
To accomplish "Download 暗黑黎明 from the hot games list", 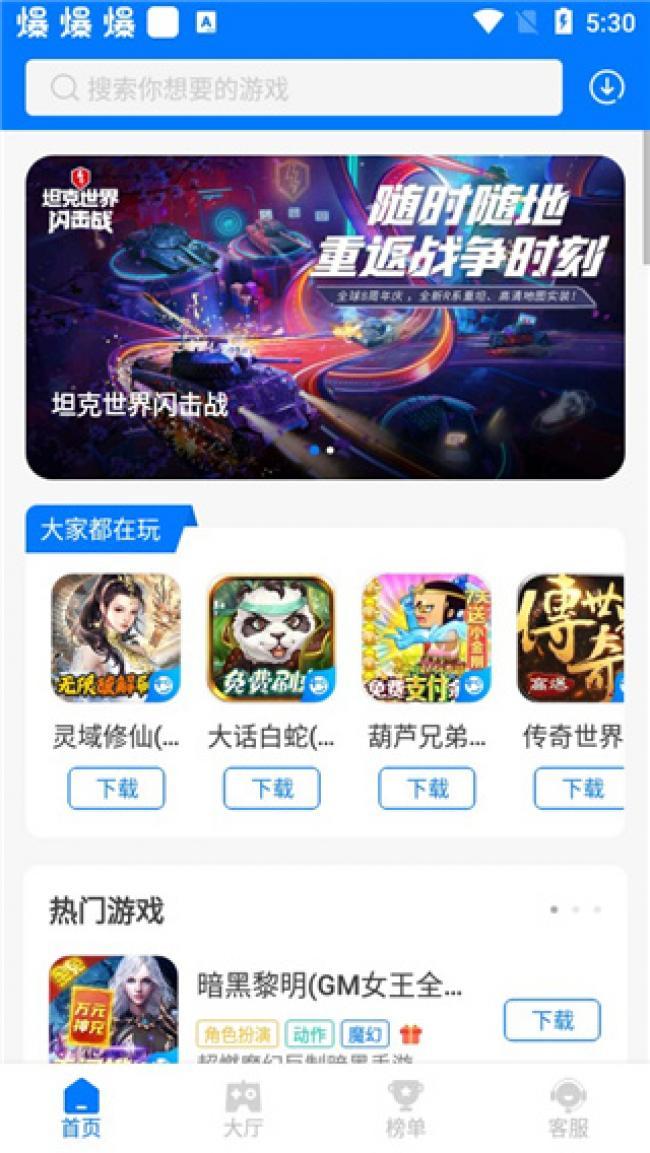I will coord(552,1020).
